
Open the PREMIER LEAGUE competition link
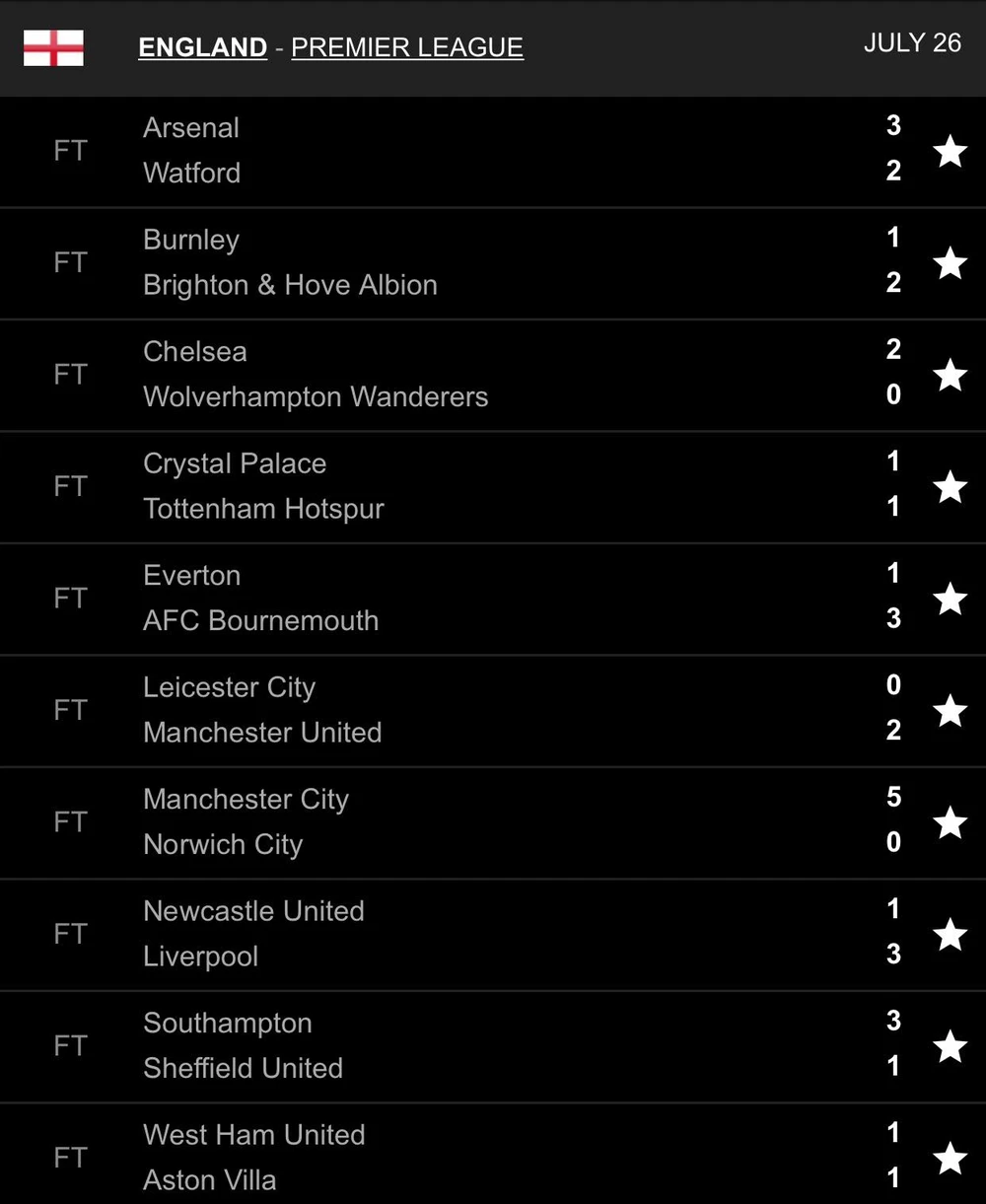tap(406, 47)
